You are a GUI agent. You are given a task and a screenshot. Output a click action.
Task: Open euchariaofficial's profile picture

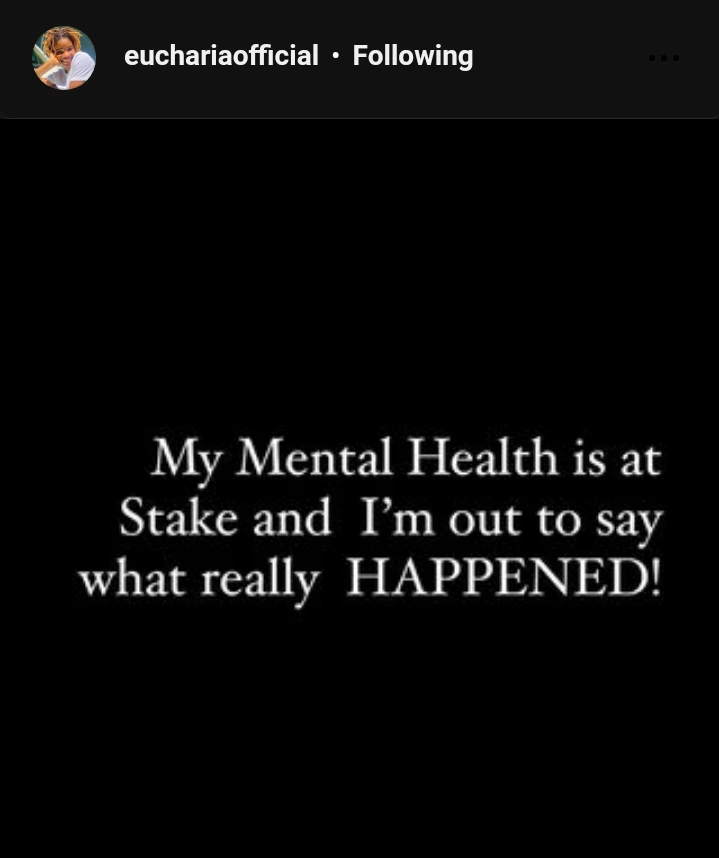coord(64,57)
